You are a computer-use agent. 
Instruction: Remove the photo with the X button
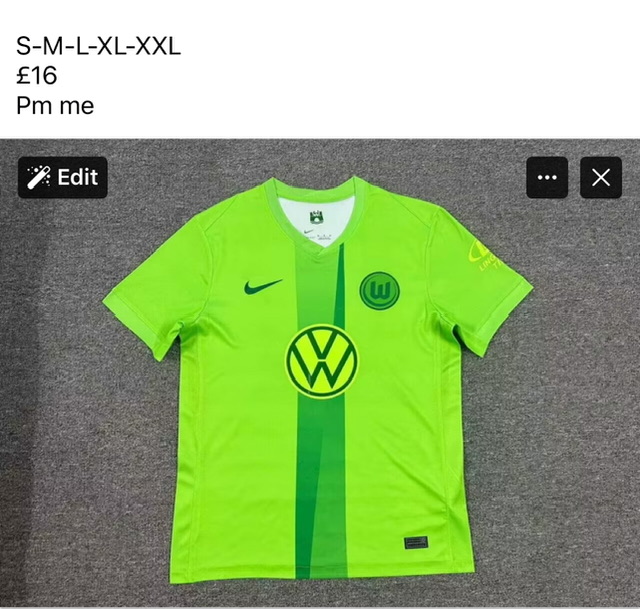600,177
